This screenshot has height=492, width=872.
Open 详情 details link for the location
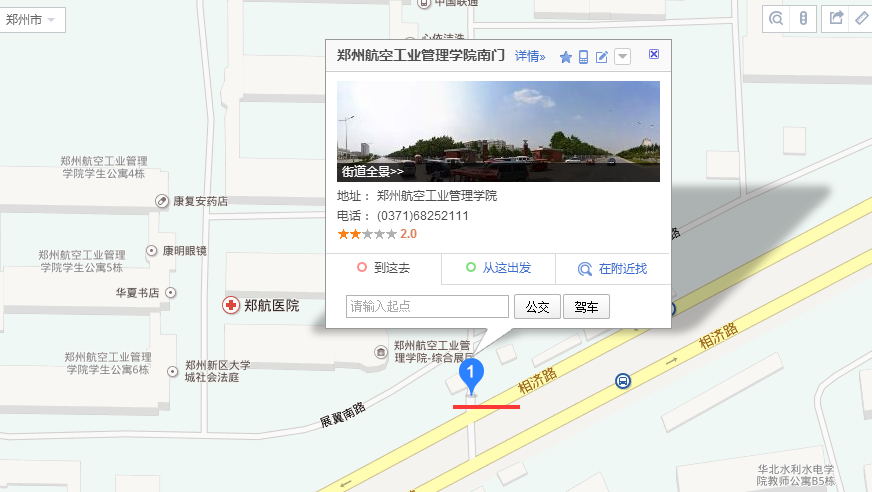point(530,56)
